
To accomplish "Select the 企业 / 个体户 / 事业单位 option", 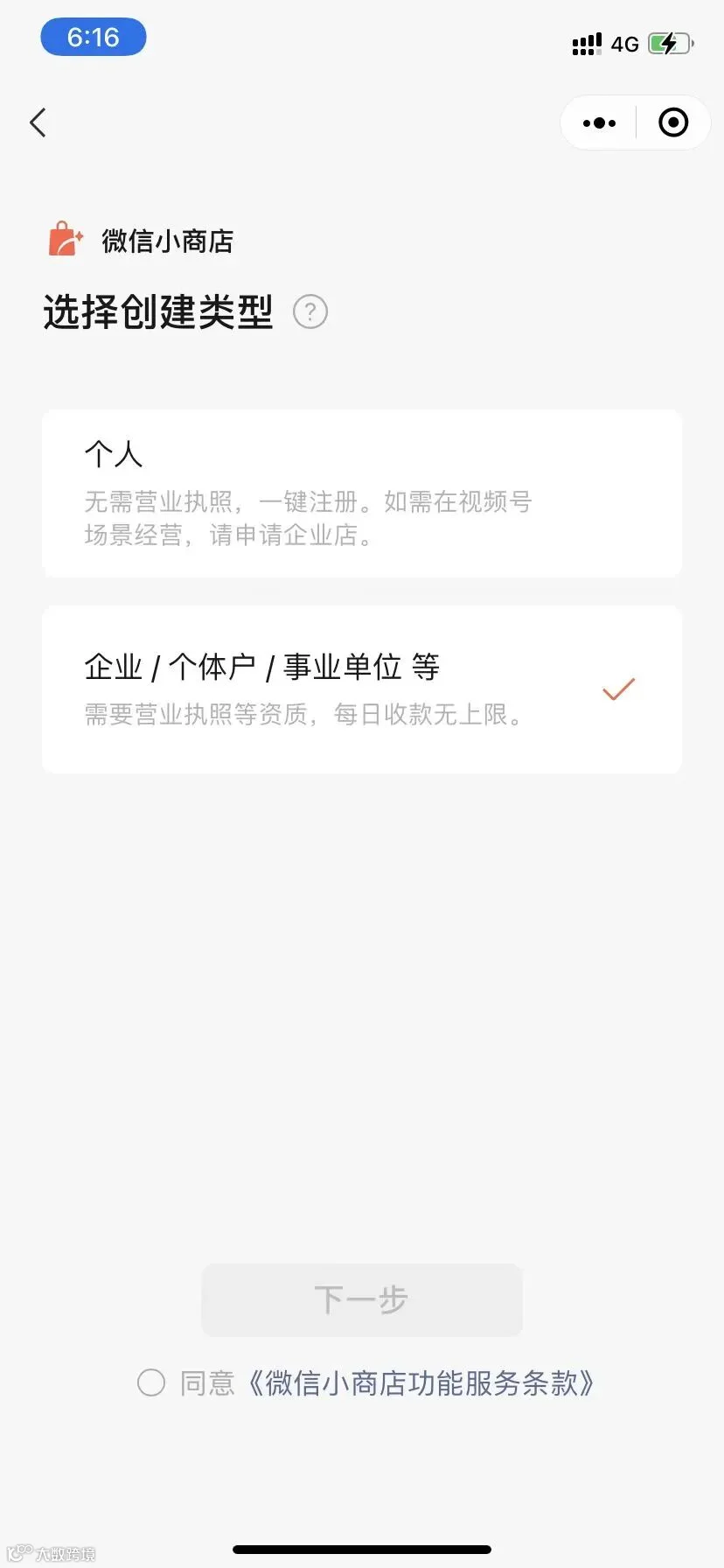I will click(362, 689).
